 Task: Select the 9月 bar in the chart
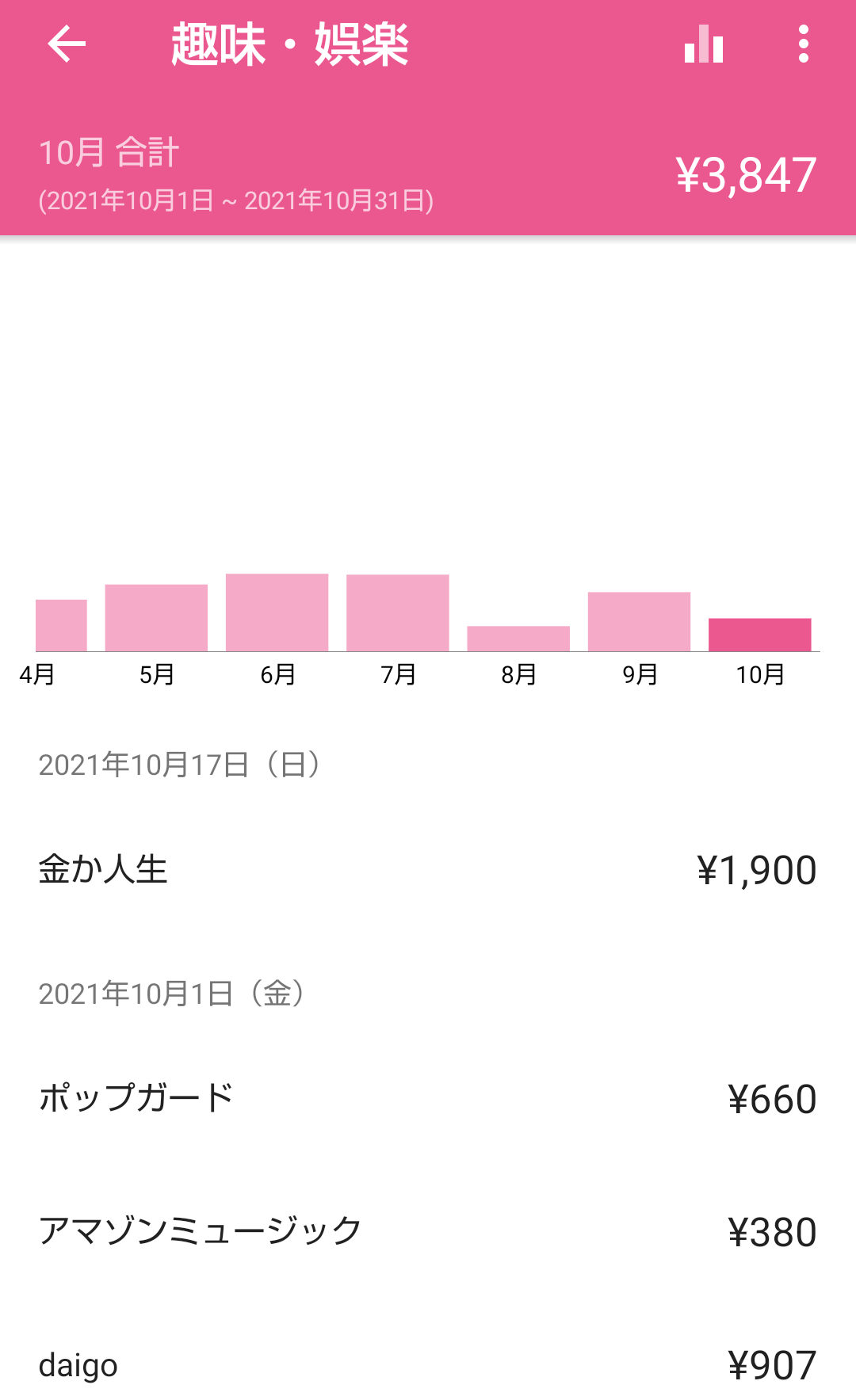click(x=639, y=622)
